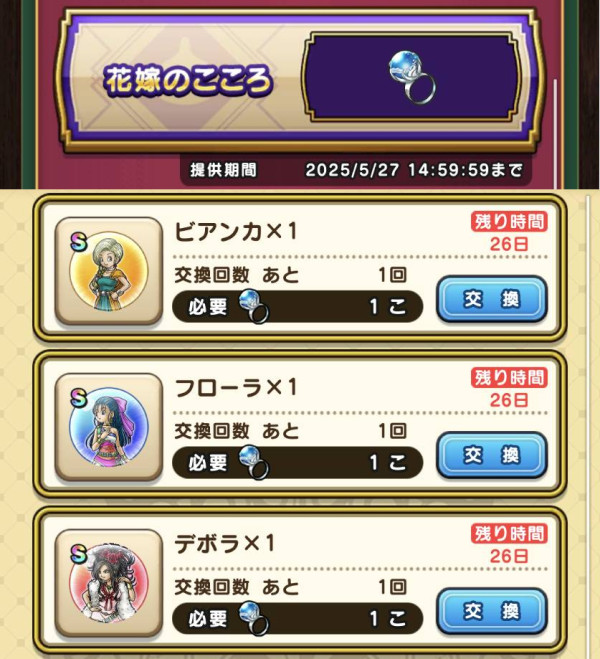Open ビアンカ character icon details
The height and width of the screenshot is (659, 600).
(109, 271)
